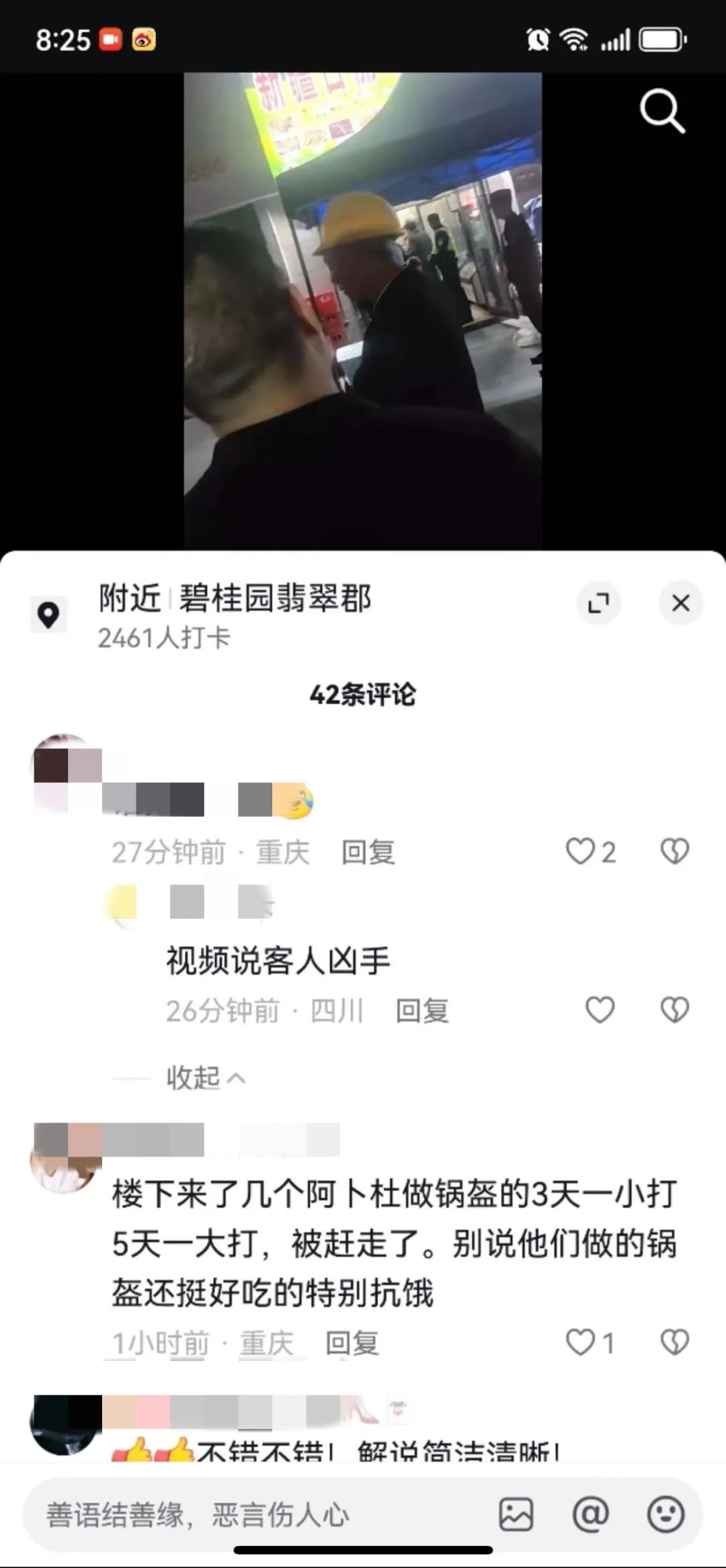
Task: Reply to the 1小时前 comment from 重庆
Action: click(x=352, y=1344)
